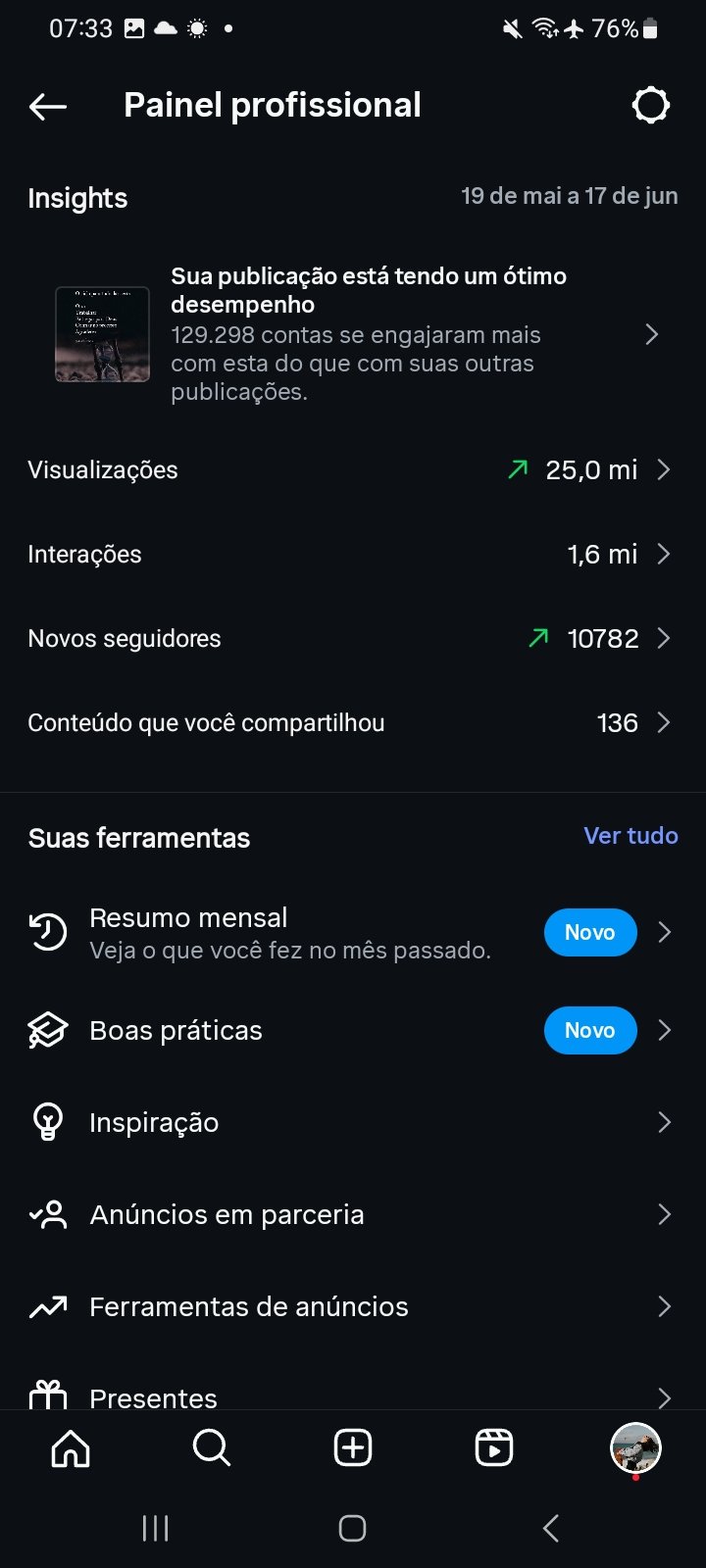Open Resumo mensal

(x=353, y=933)
